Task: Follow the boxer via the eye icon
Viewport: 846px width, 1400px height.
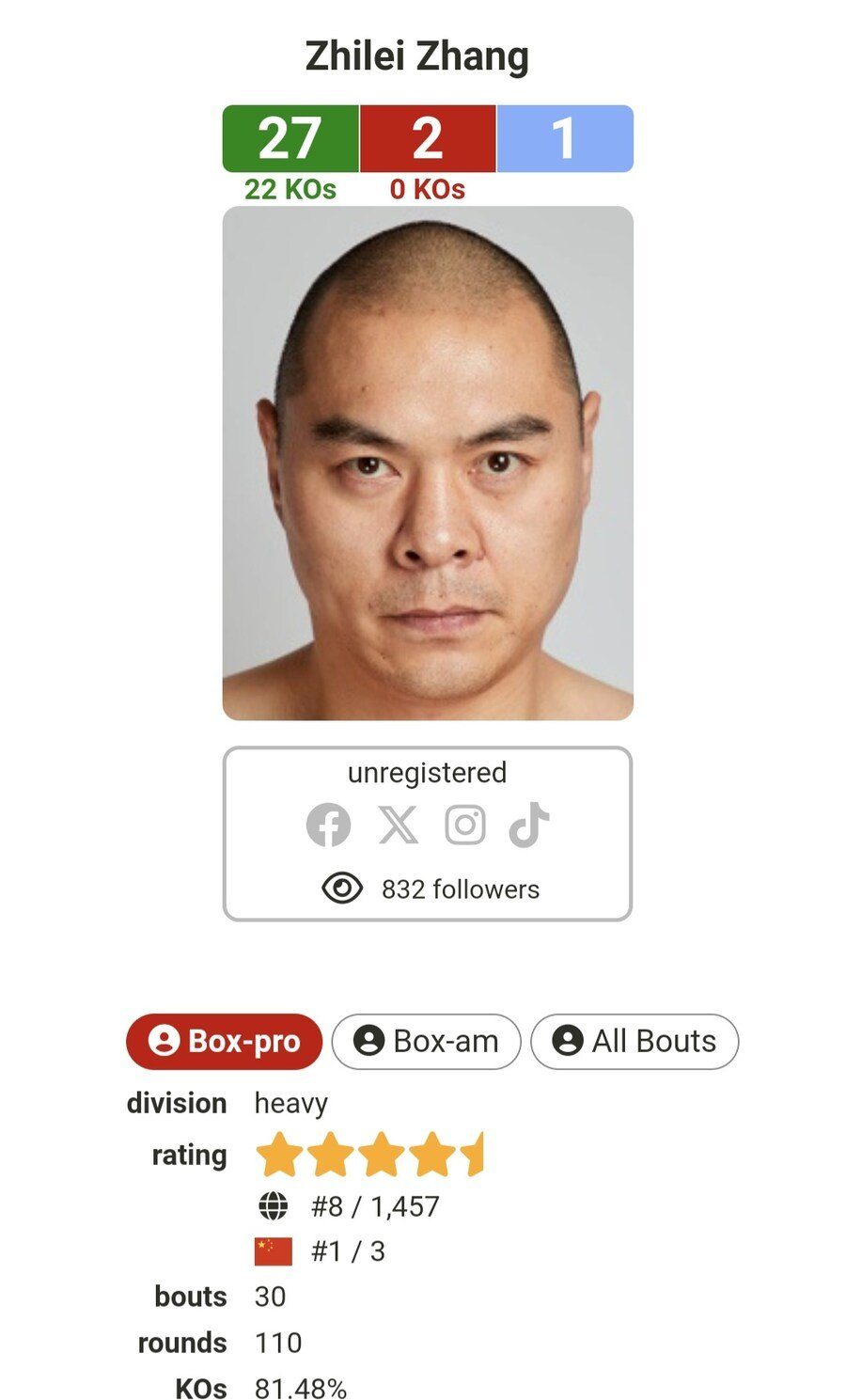Action: pos(342,888)
